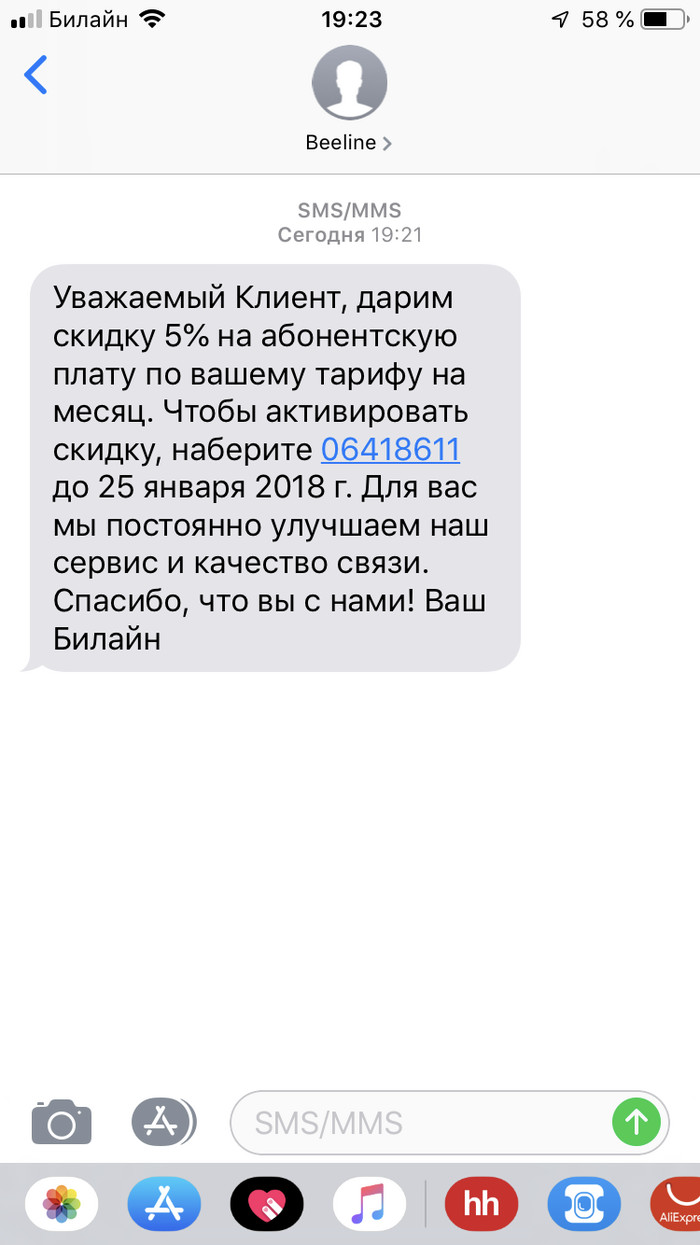Viewport: 700px width, 1245px height.
Task: Go back to the messages list
Action: pos(36,76)
